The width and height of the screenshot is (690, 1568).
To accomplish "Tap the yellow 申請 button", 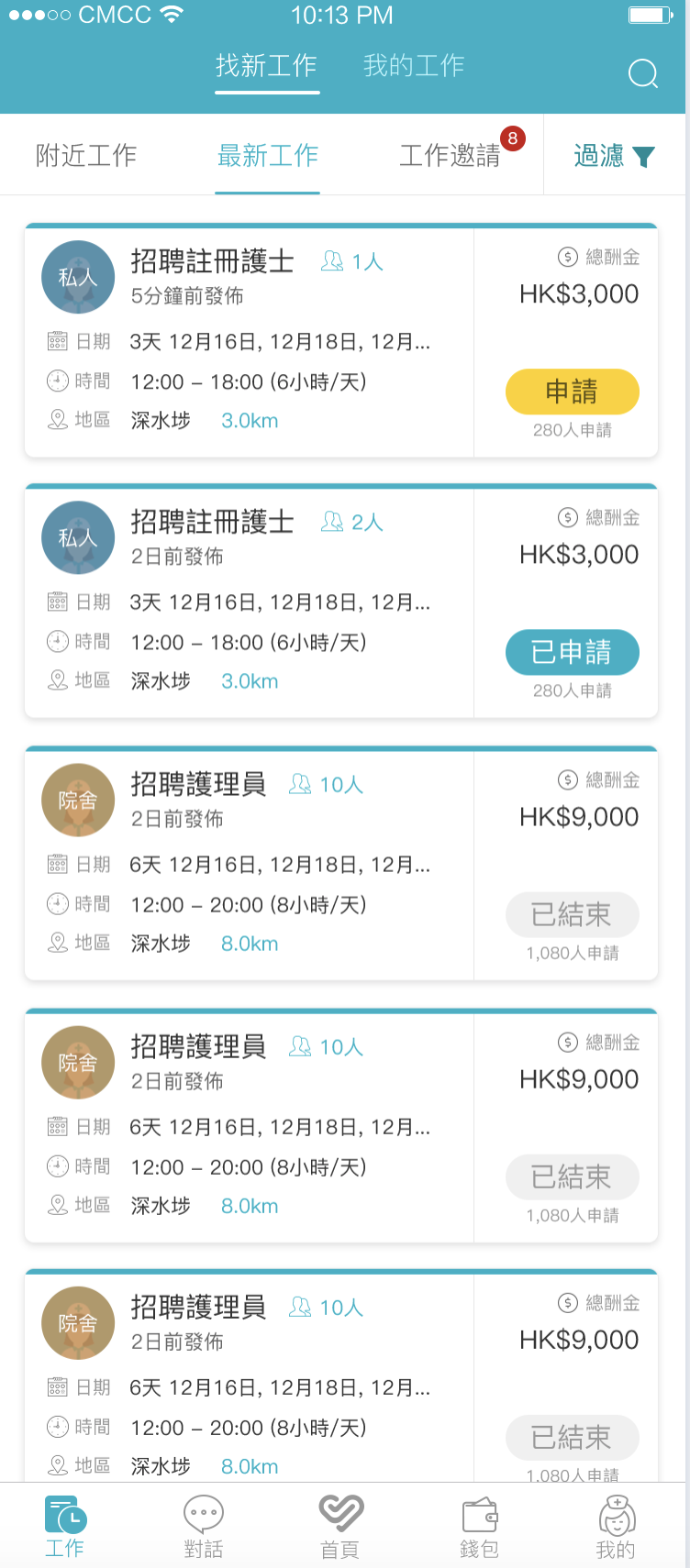I will 573,392.
